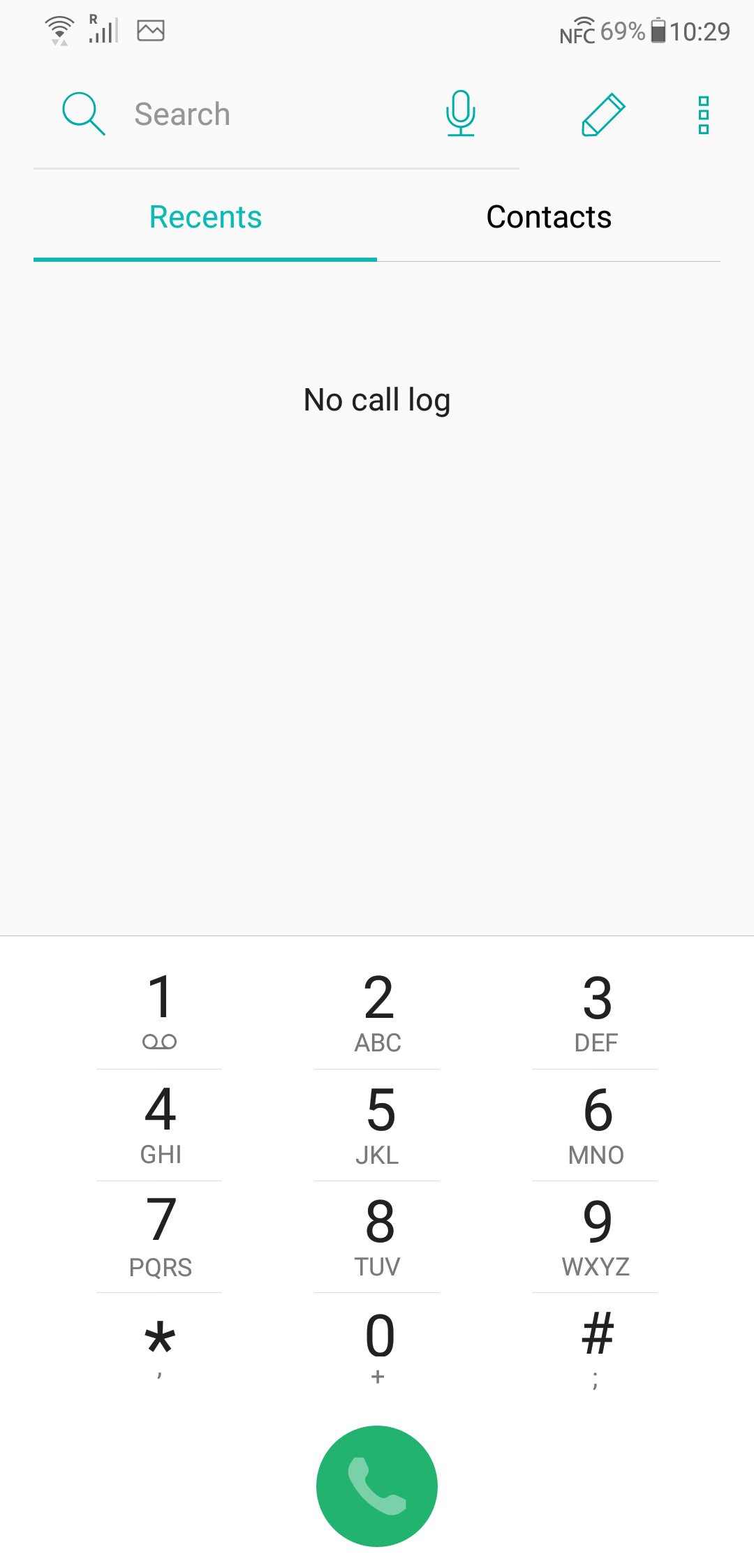Enter digit 5 JKL

coord(377,1125)
